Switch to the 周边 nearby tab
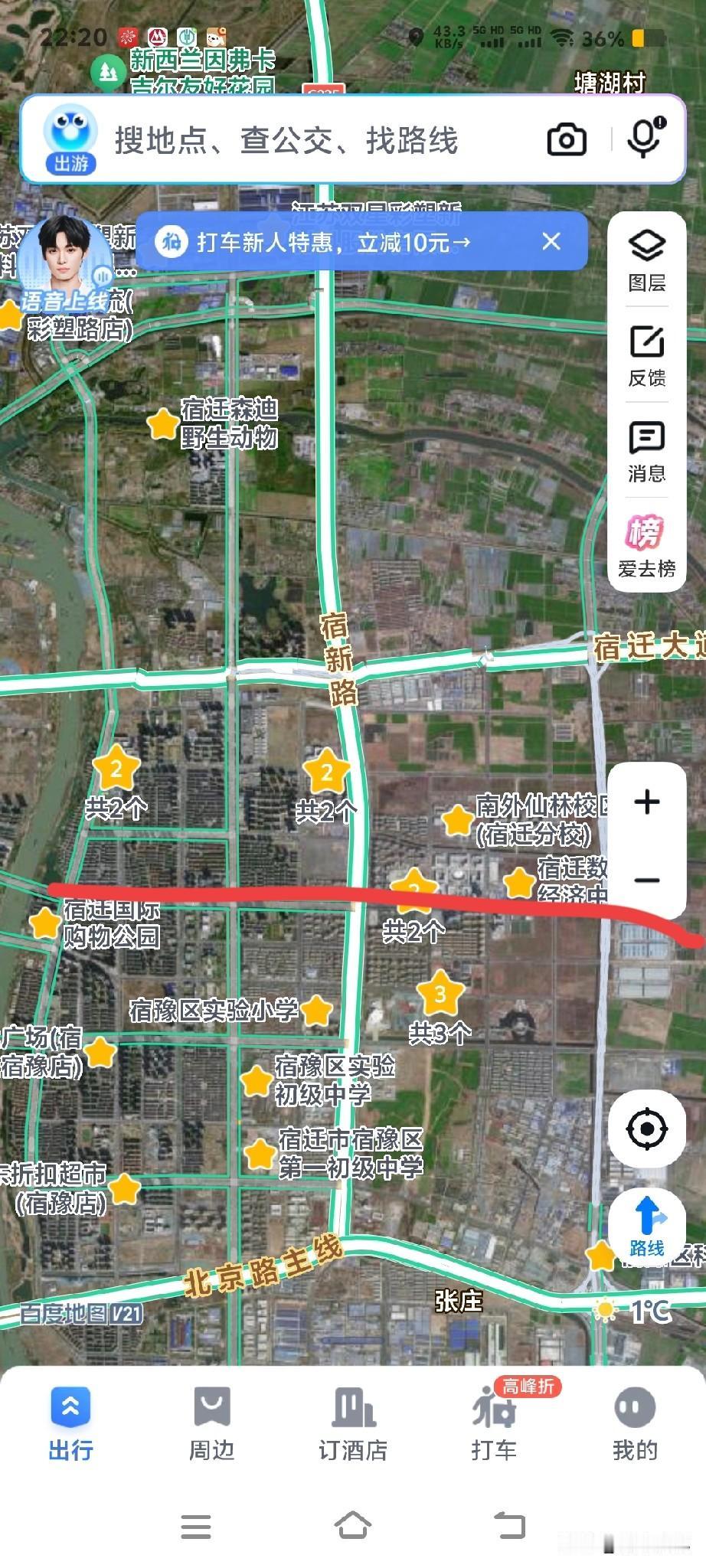 coord(212,1424)
